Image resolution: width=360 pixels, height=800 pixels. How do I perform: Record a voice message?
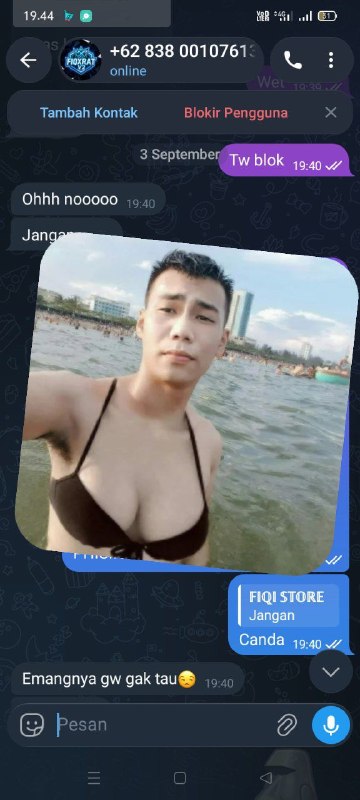click(x=331, y=725)
